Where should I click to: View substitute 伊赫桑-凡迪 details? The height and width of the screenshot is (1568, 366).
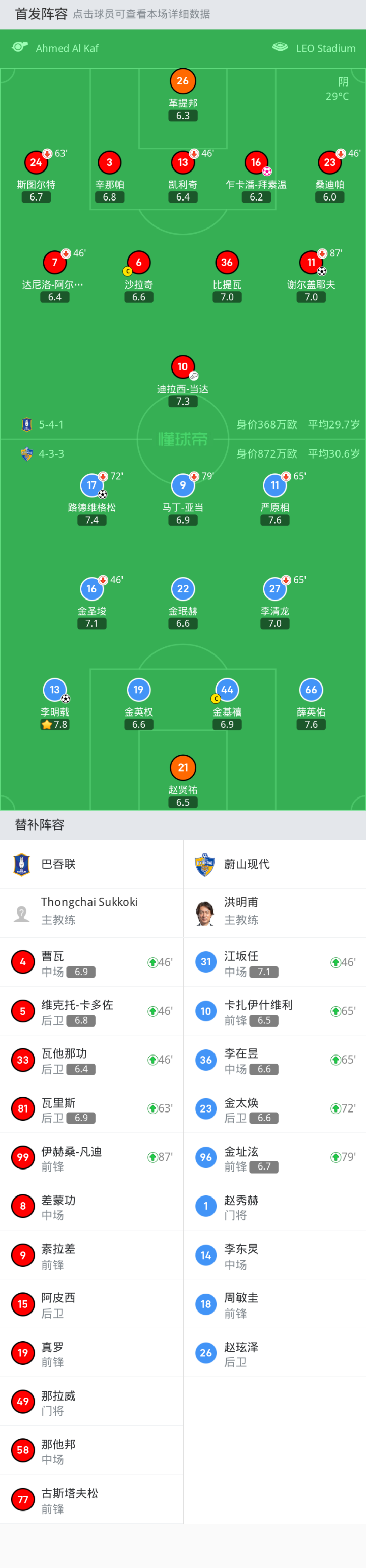[91, 1157]
